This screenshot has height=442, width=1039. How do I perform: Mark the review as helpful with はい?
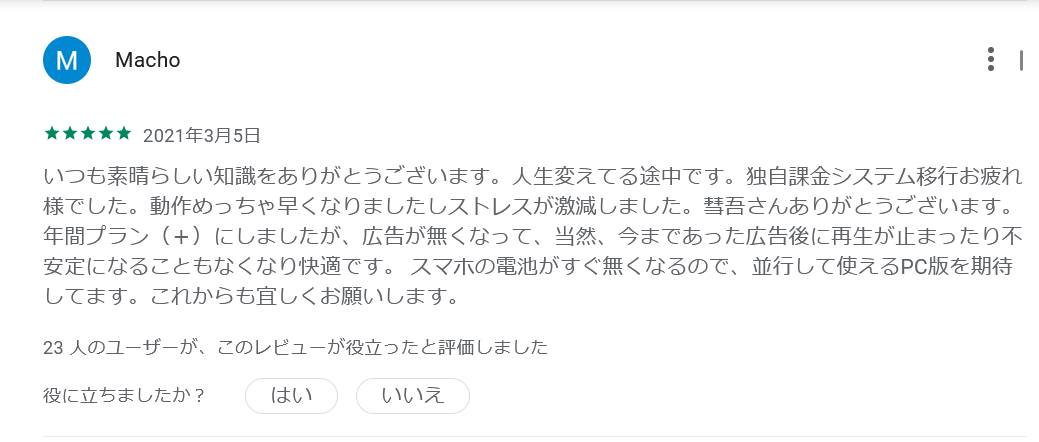pos(292,395)
